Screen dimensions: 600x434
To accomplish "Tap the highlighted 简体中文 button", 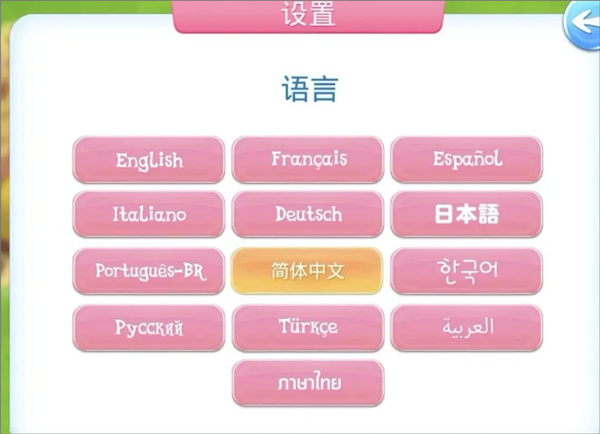I will tap(308, 271).
